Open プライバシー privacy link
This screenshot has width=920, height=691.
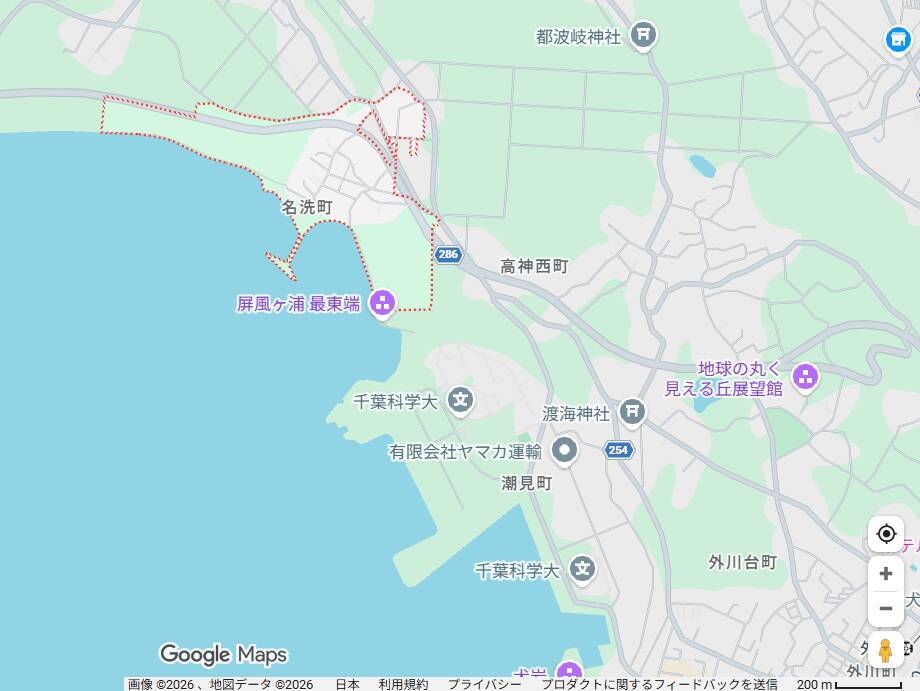point(484,684)
